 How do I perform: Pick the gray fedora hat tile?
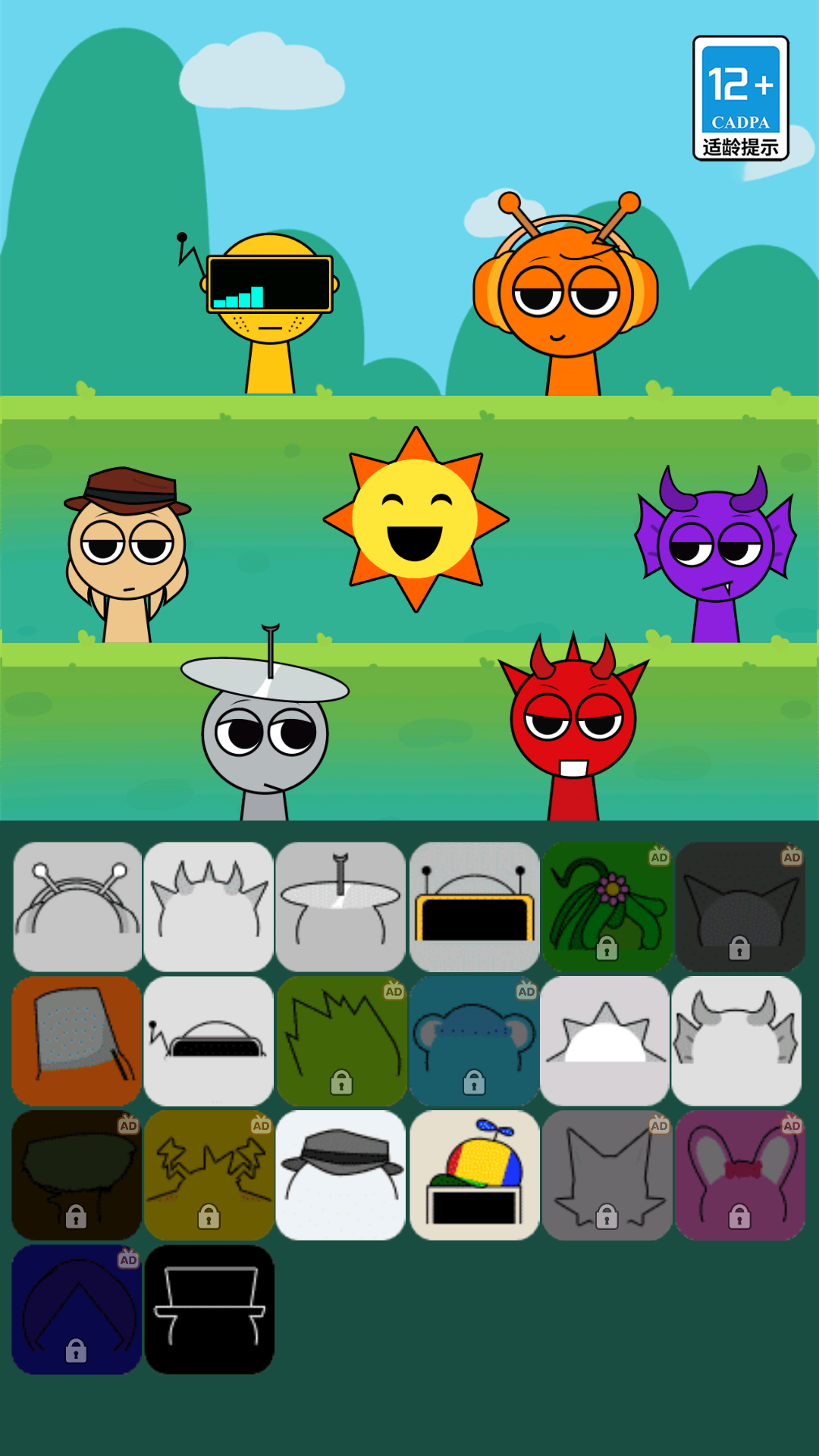[340, 1175]
